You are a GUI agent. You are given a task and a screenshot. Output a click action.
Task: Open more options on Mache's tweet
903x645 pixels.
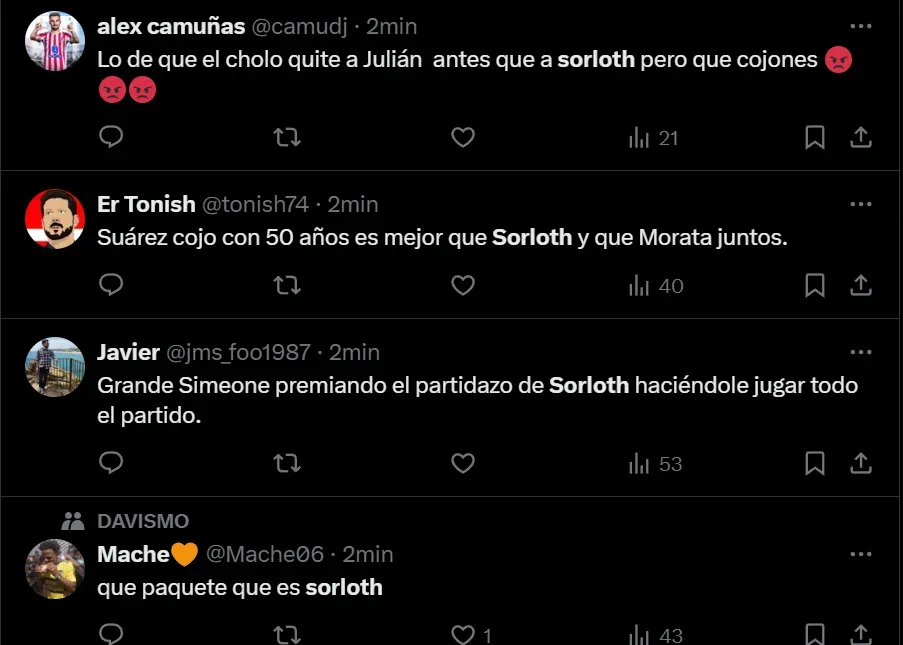(x=860, y=554)
